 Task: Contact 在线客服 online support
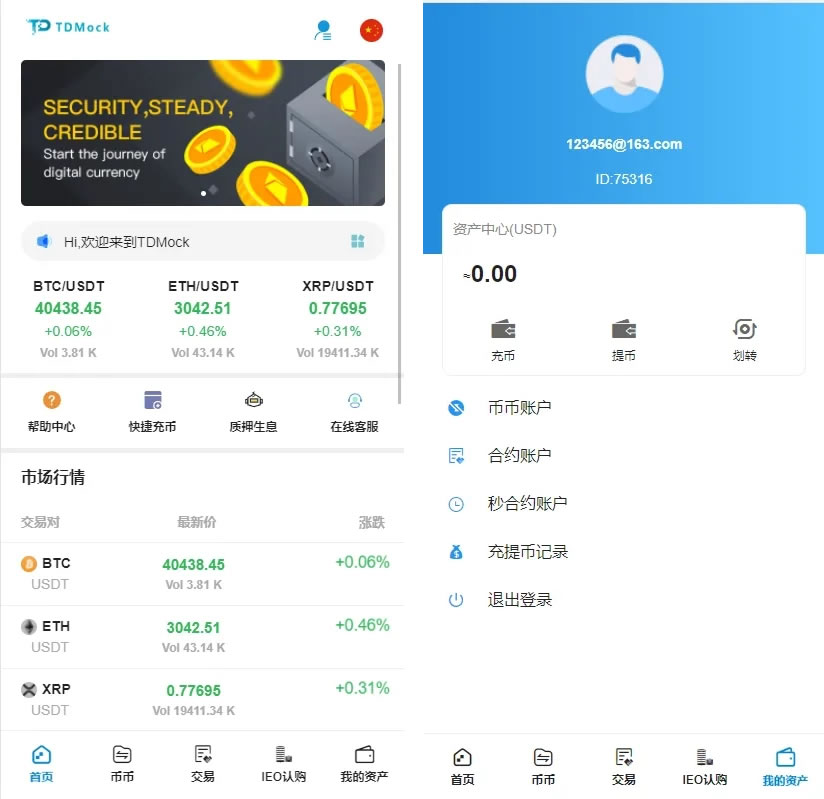pyautogui.click(x=354, y=411)
